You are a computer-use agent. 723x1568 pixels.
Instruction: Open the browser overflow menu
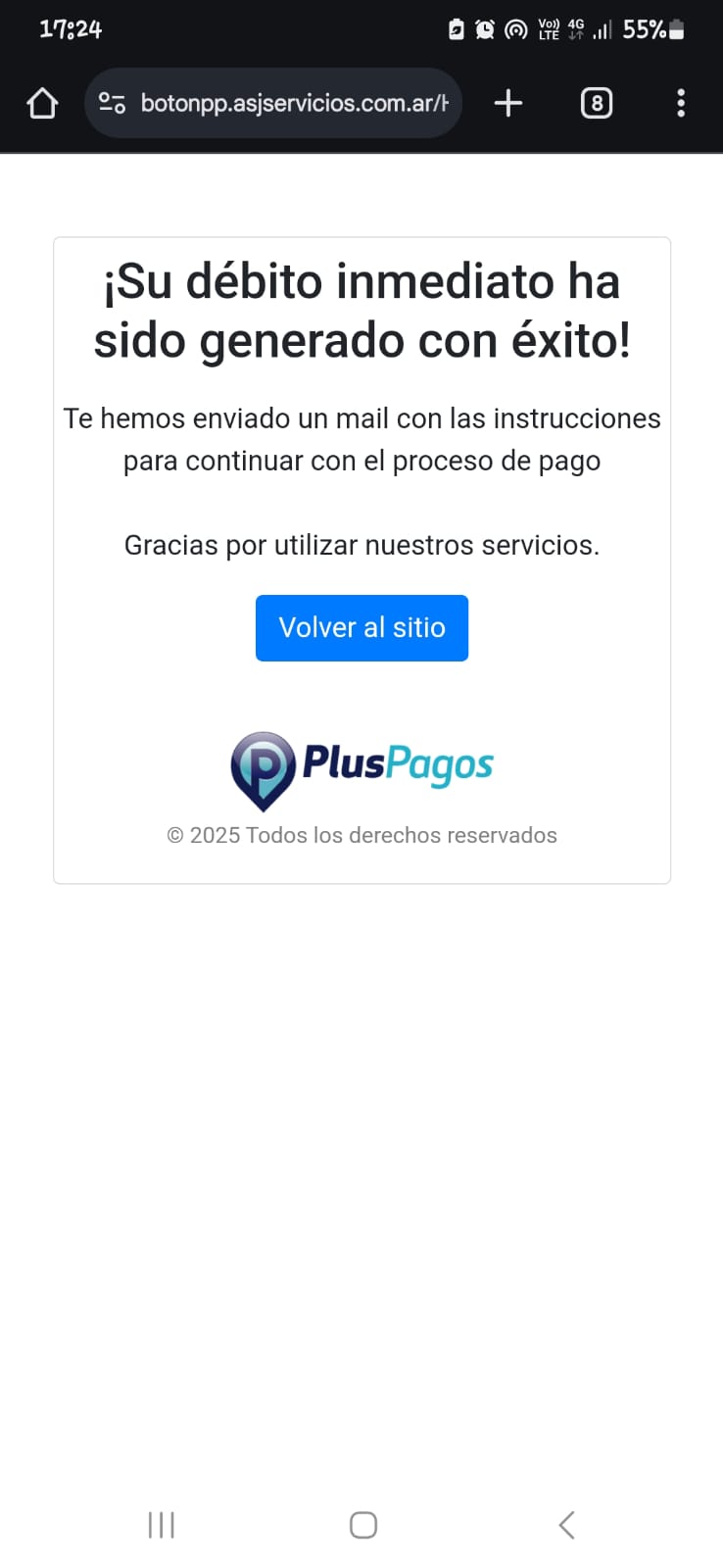680,103
